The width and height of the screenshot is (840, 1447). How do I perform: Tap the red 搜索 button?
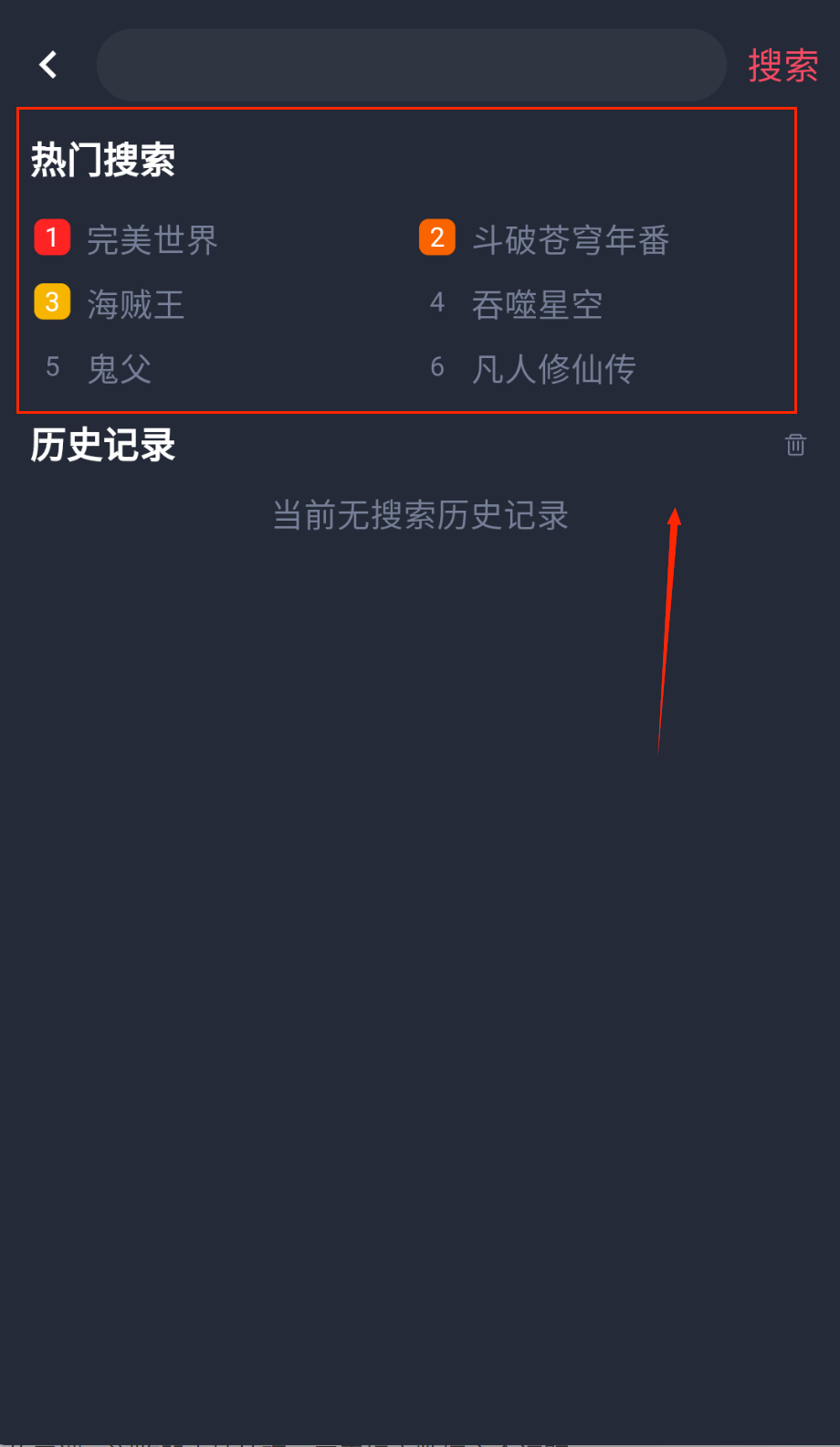[782, 66]
